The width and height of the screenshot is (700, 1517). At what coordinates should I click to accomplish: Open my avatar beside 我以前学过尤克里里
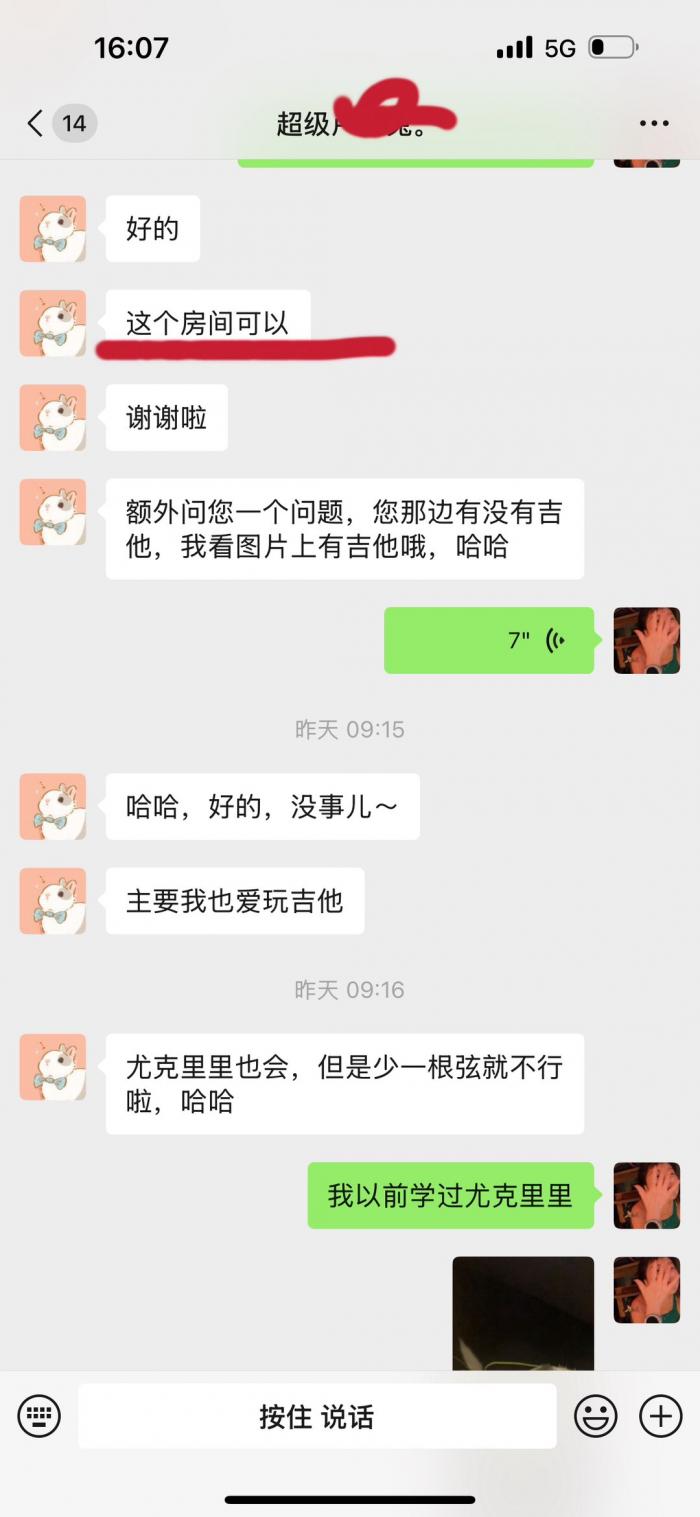tap(646, 1195)
